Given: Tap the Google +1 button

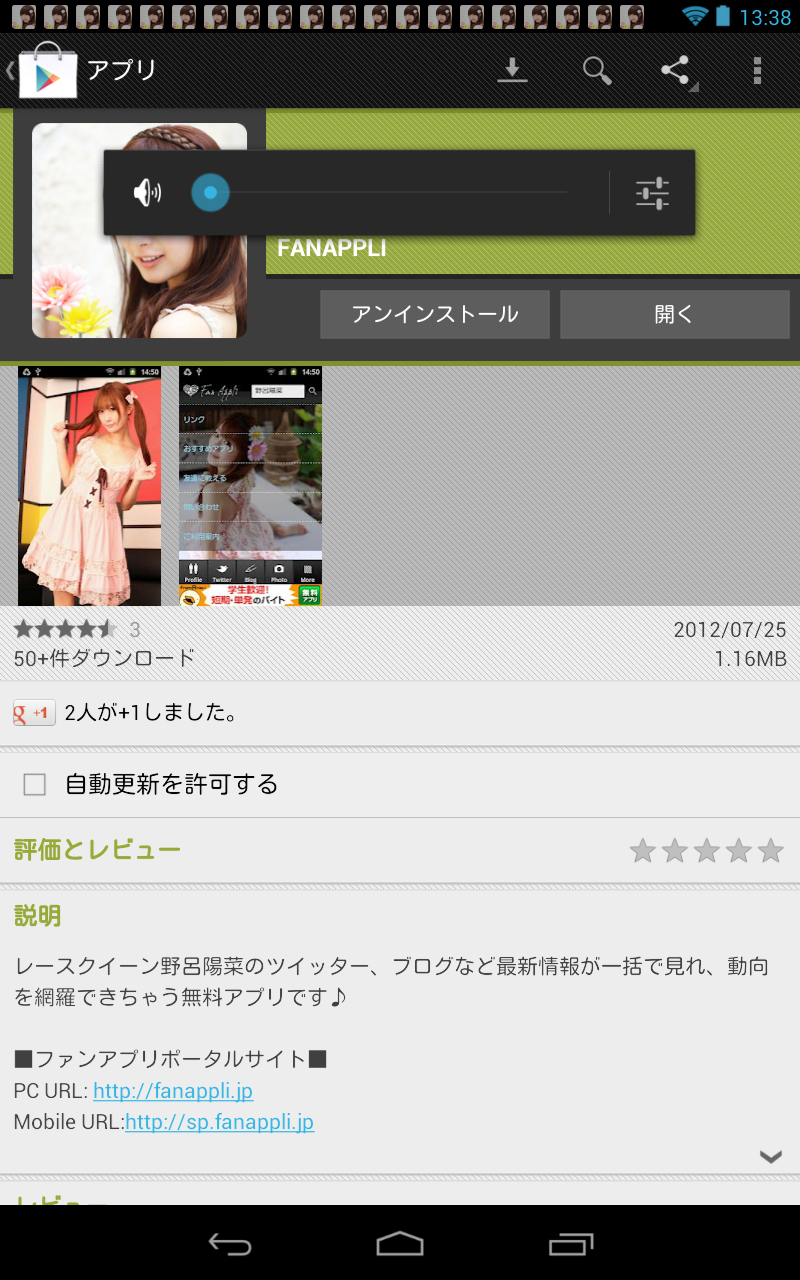Looking at the screenshot, I should 34,713.
